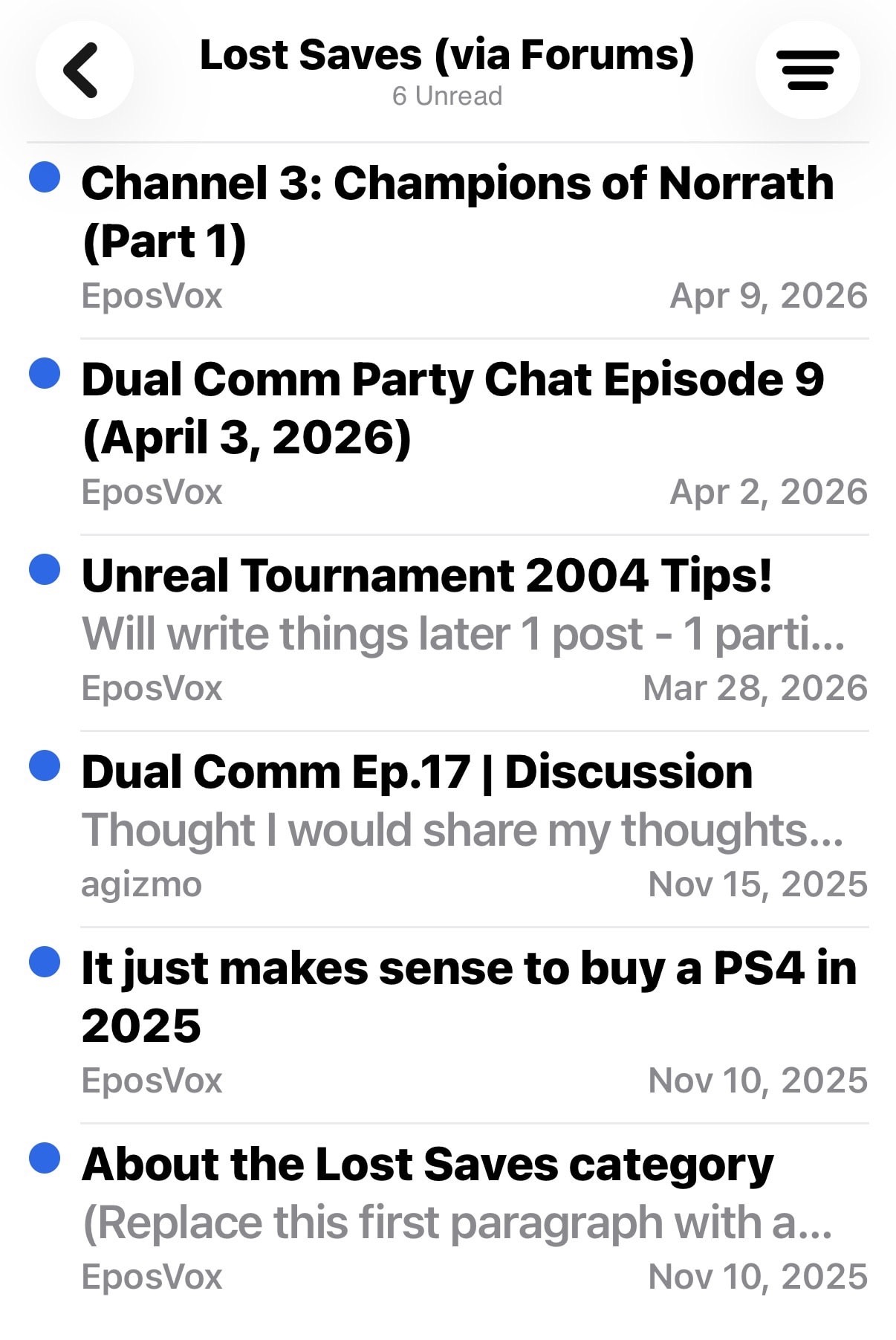
Task: Read Unreal Tournament 2004 Tips! article
Action: pos(427,576)
